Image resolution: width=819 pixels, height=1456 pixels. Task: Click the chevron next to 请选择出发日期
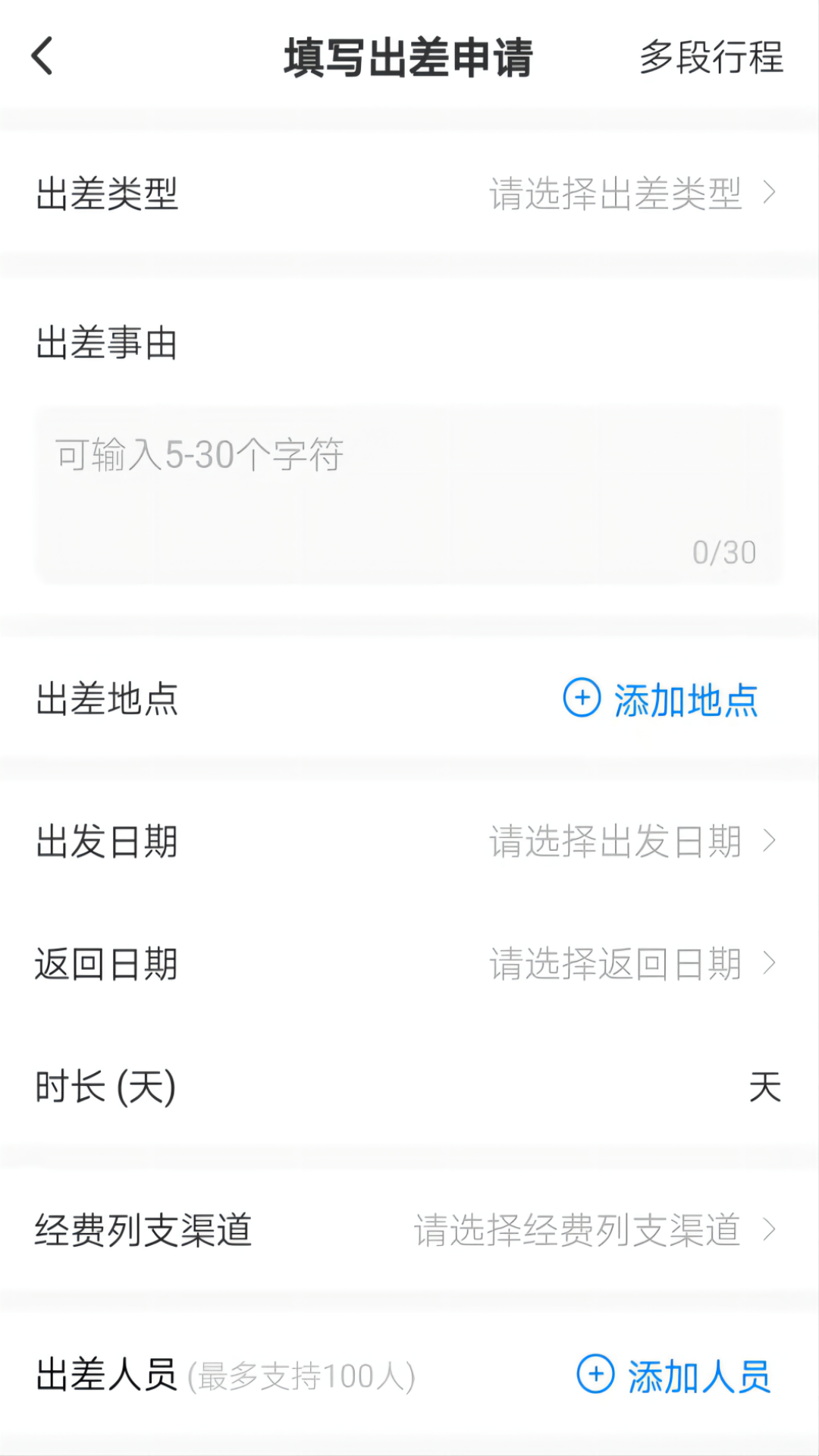click(x=769, y=840)
